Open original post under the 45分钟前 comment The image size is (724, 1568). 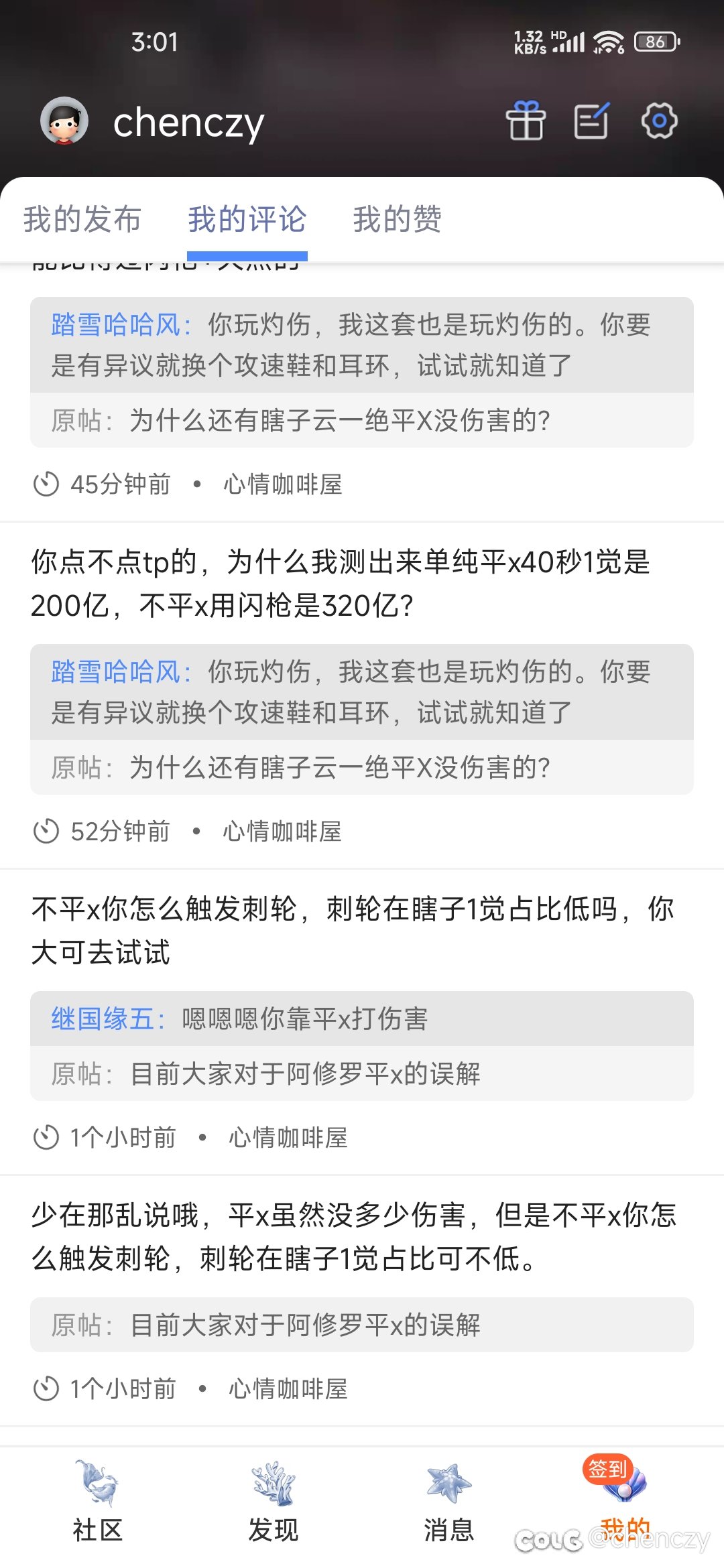pos(362,420)
